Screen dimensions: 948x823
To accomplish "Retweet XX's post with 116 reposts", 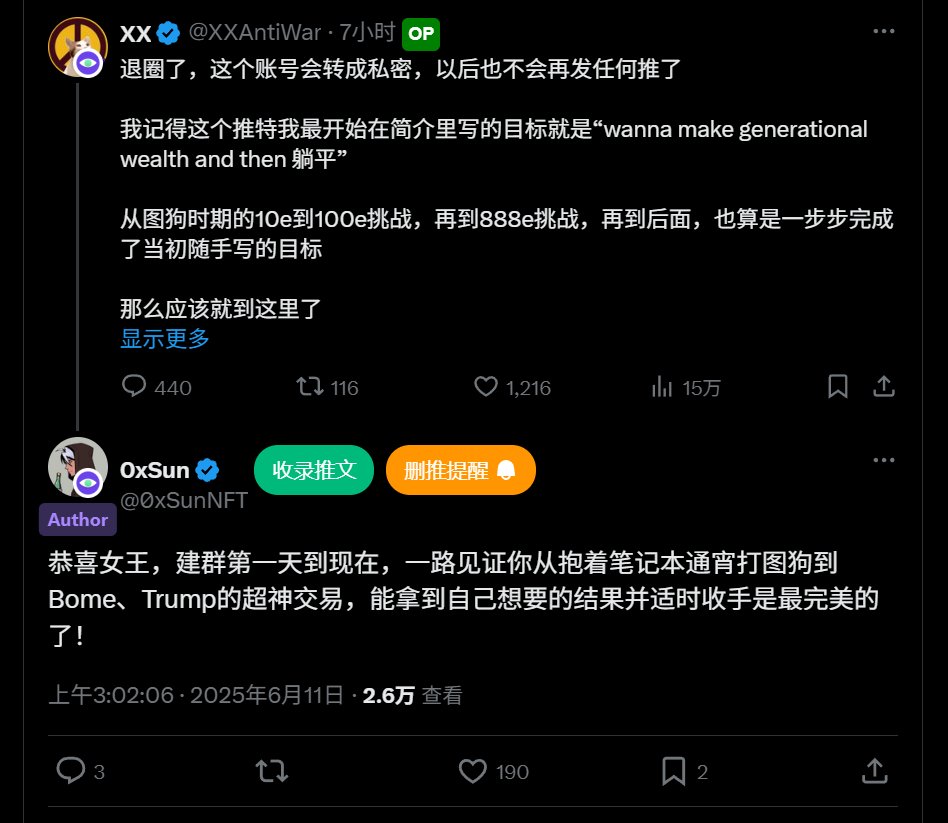I will [x=311, y=387].
